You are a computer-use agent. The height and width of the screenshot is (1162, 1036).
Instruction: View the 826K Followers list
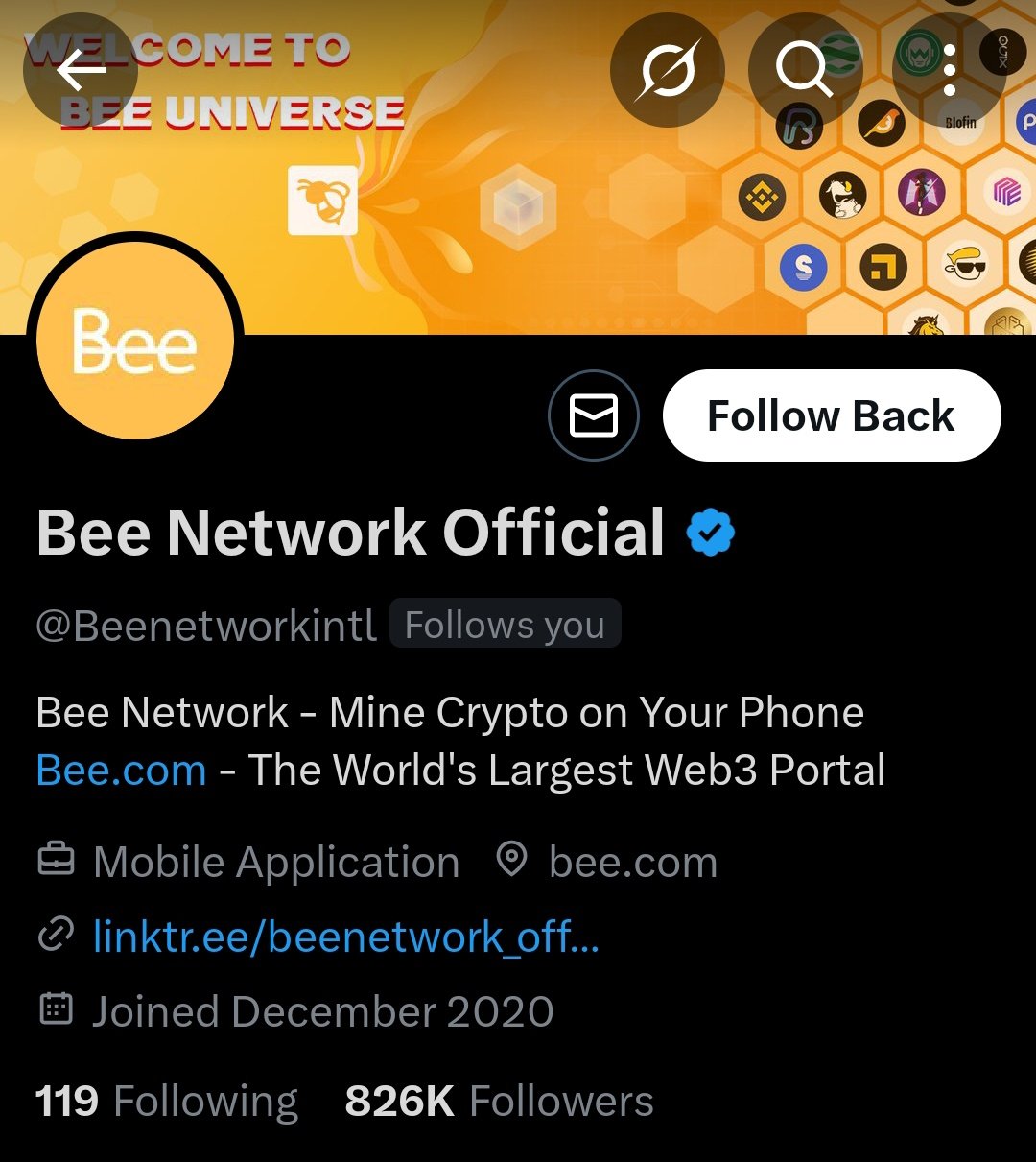pos(499,1102)
